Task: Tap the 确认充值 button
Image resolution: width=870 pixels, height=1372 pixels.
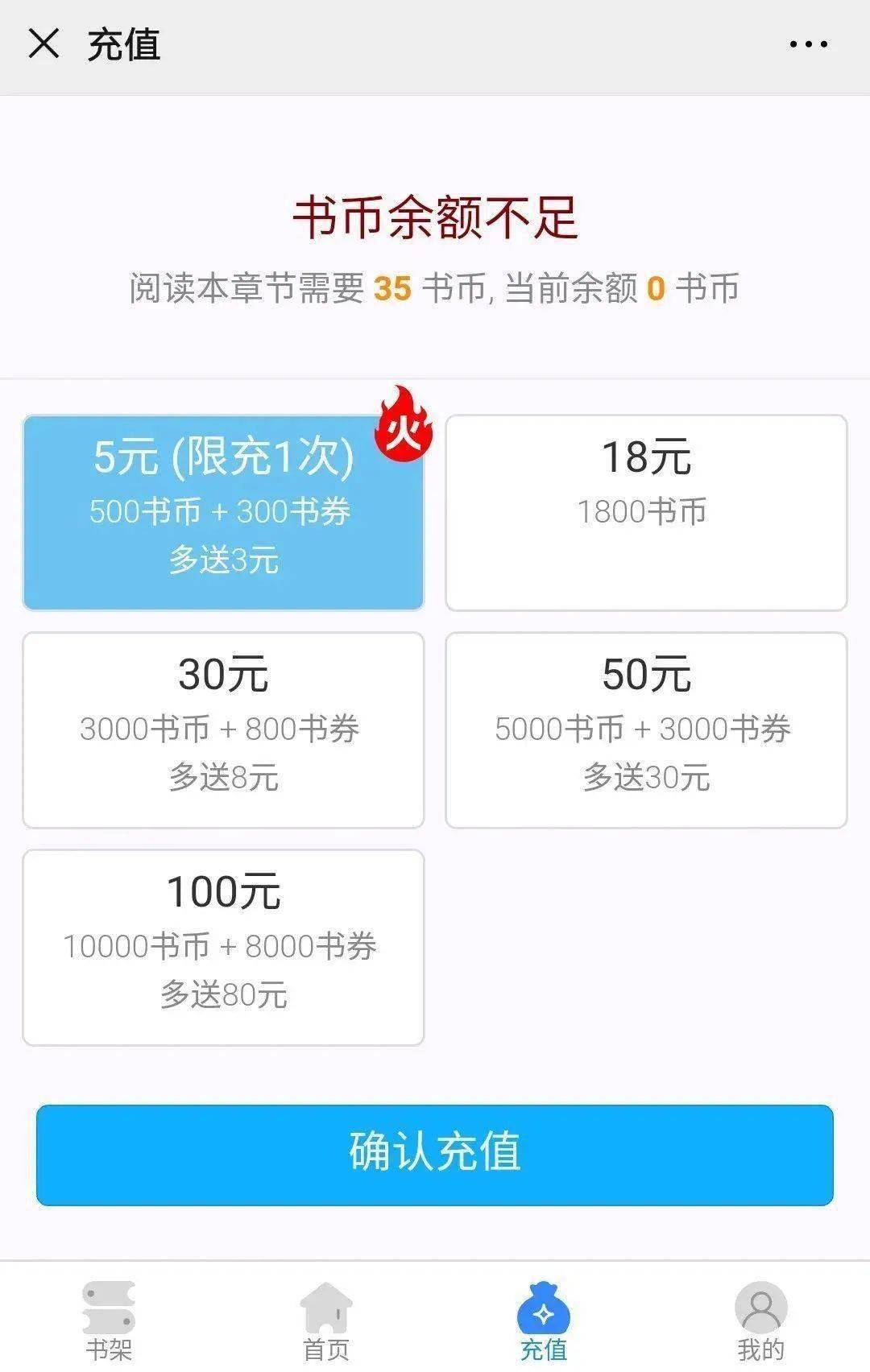Action: [x=435, y=1154]
